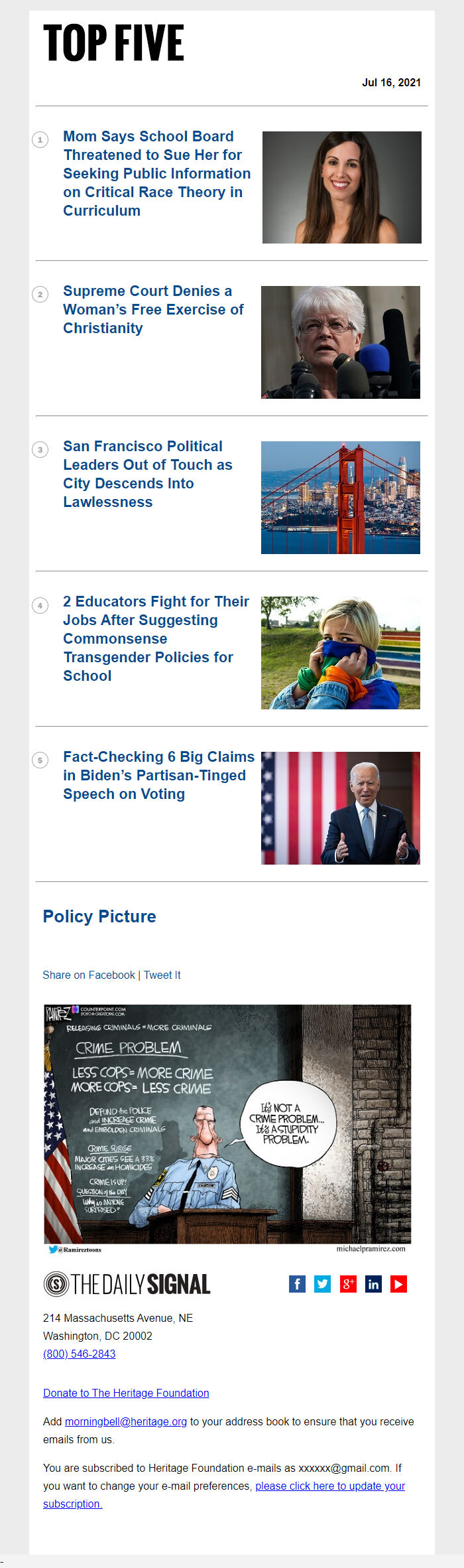The width and height of the screenshot is (464, 1568).
Task: Open The Daily Signal Twitter icon
Action: pyautogui.click(x=322, y=1284)
